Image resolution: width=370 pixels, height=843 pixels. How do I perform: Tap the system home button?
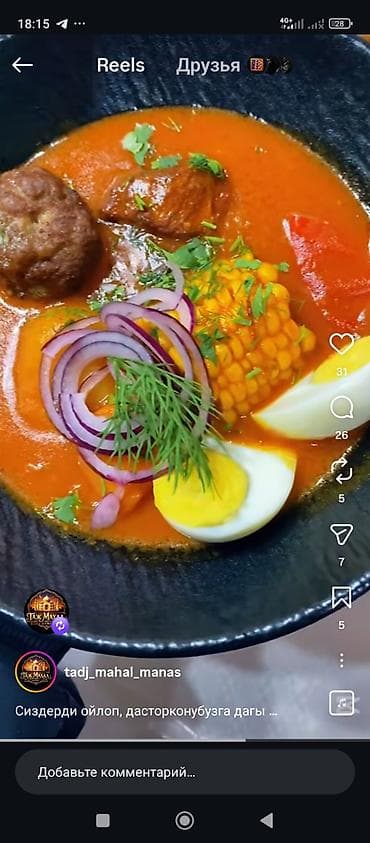184,820
